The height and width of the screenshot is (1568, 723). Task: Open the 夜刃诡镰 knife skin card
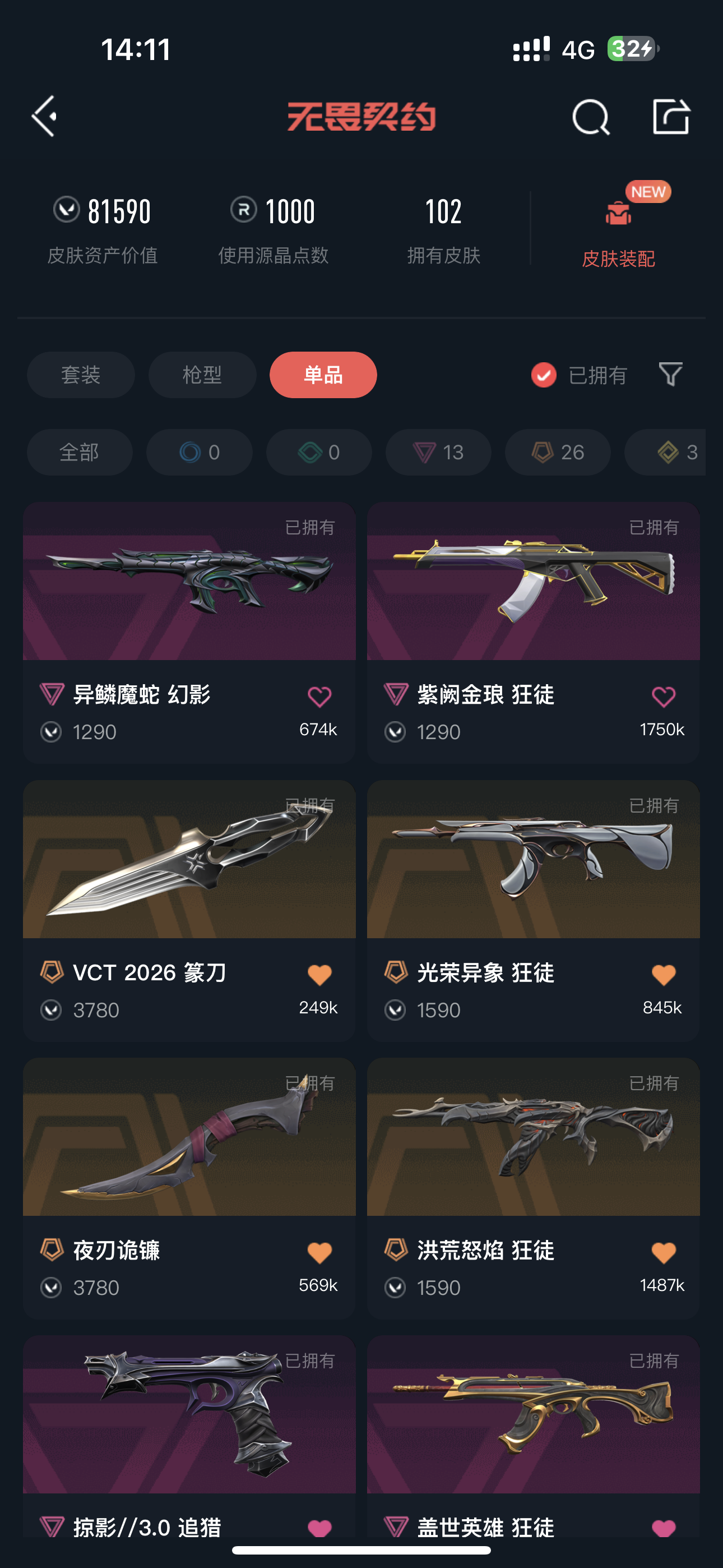tap(189, 1188)
